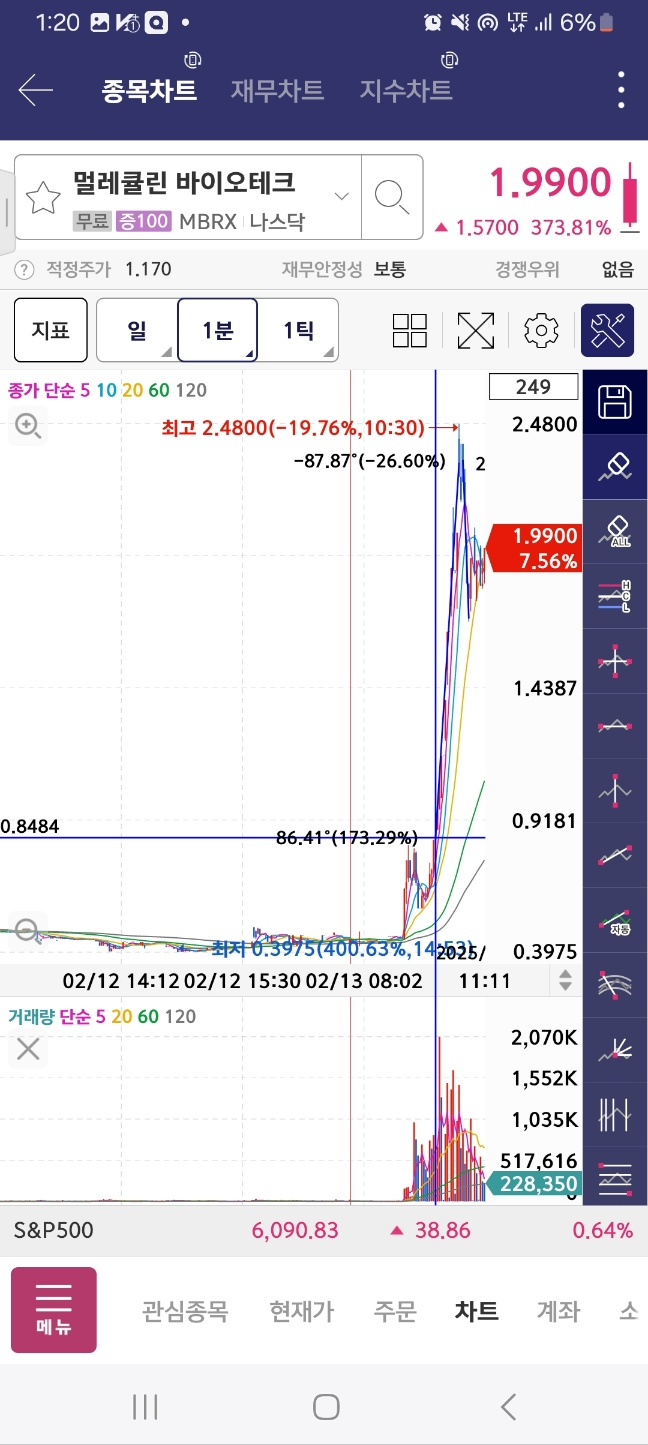Image resolution: width=648 pixels, height=1445 pixels.
Task: Erase all drawings with ALL eraser
Action: (615, 531)
